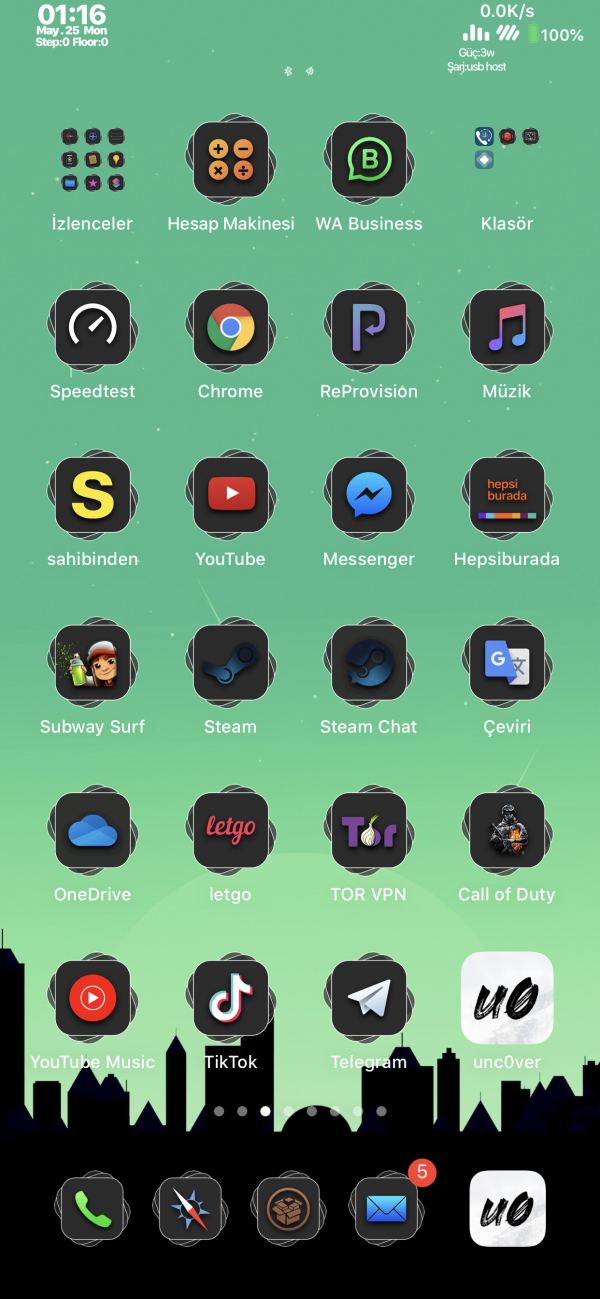The height and width of the screenshot is (1299, 600).
Task: Open Hepsiburada shopping app
Action: point(507,495)
